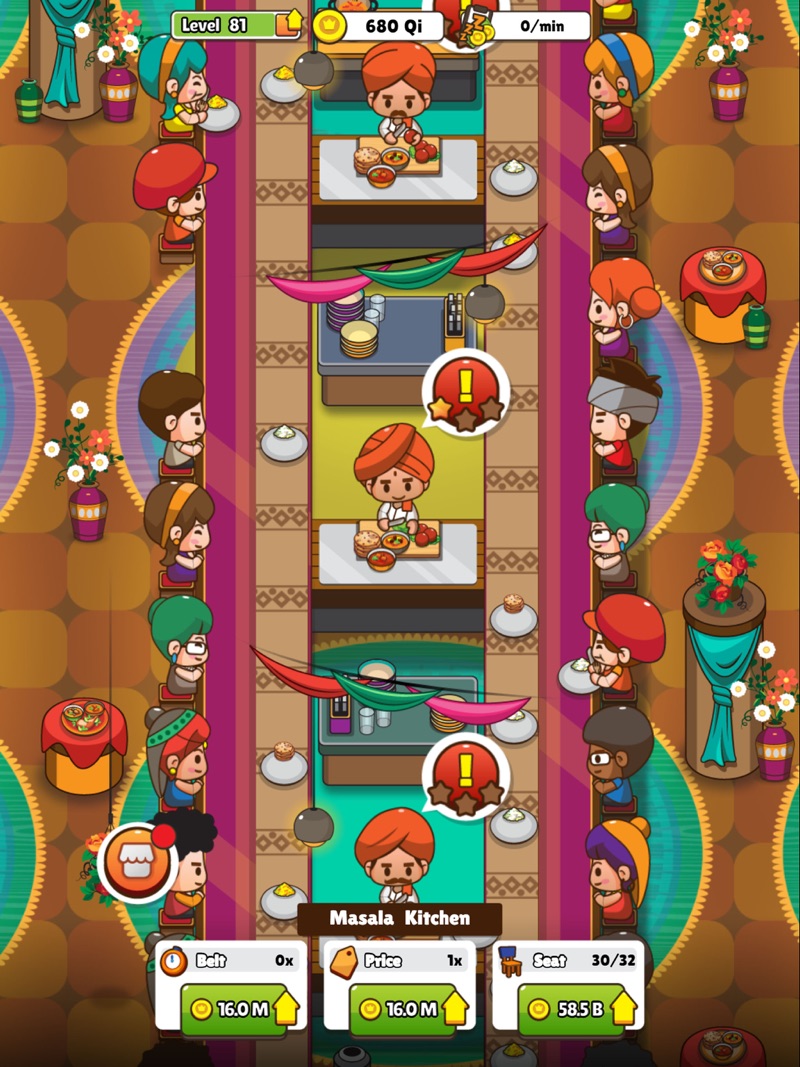800x1067 pixels.
Task: Buy the Belt upgrade for 16.0 M
Action: (231, 1008)
